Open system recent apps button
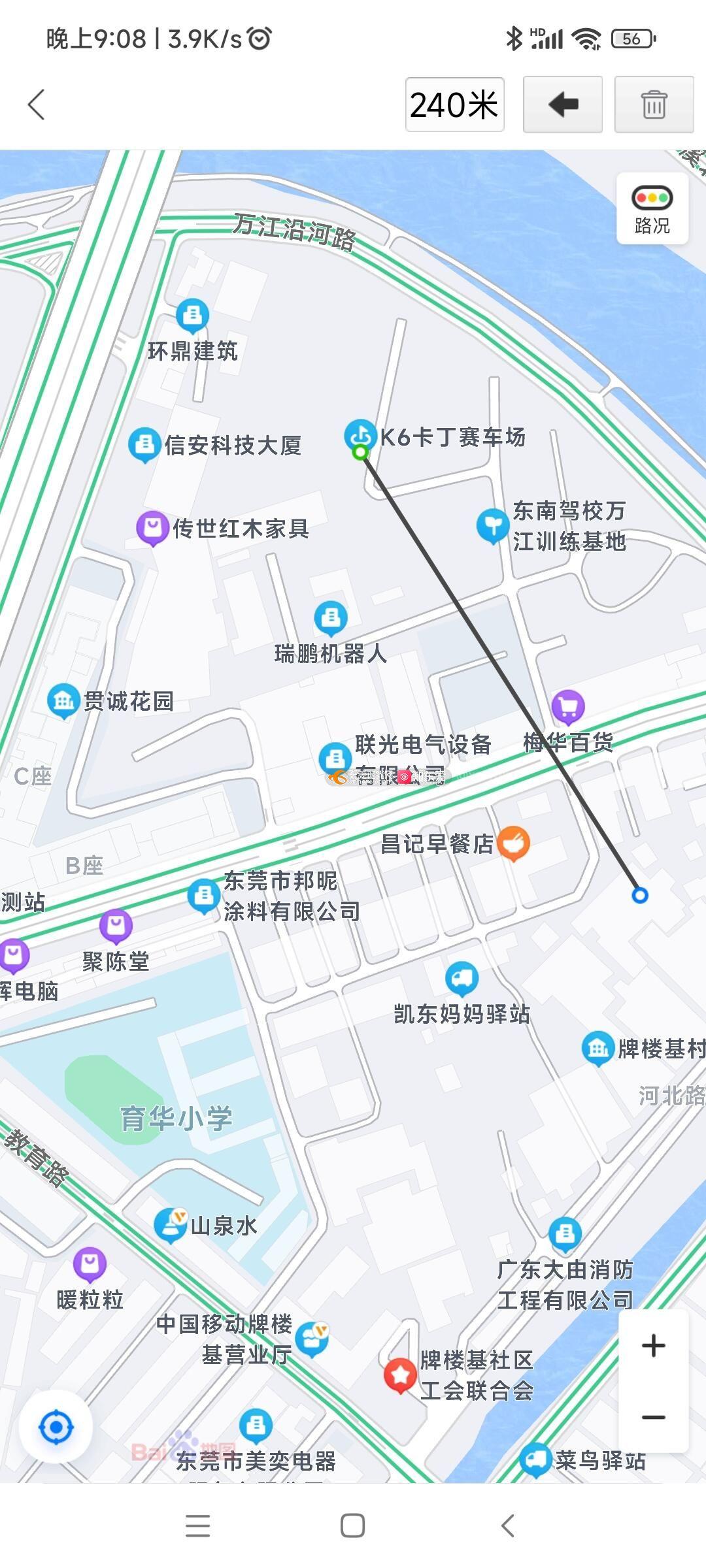 (x=197, y=1526)
